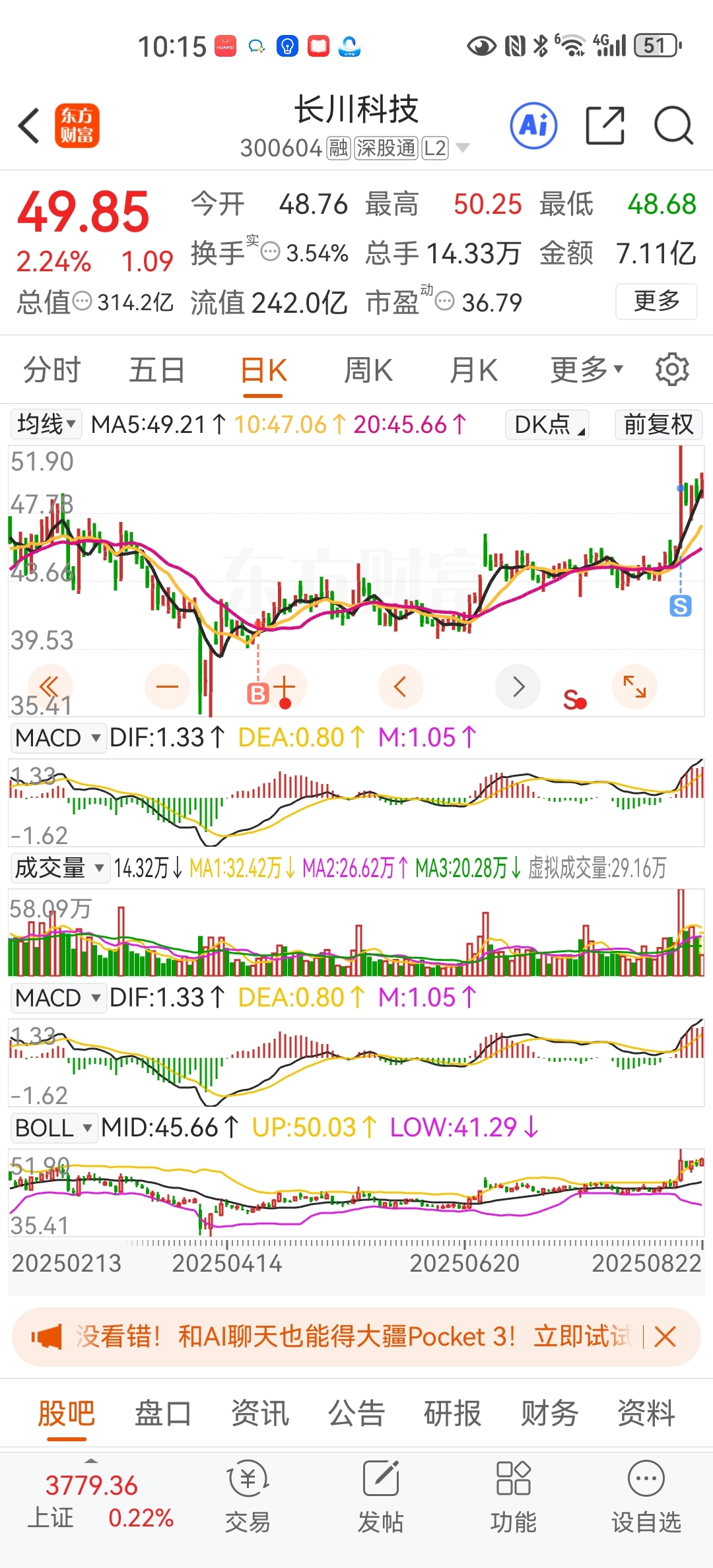Open the 交易 trading button
The image size is (713, 1568).
click(248, 1497)
